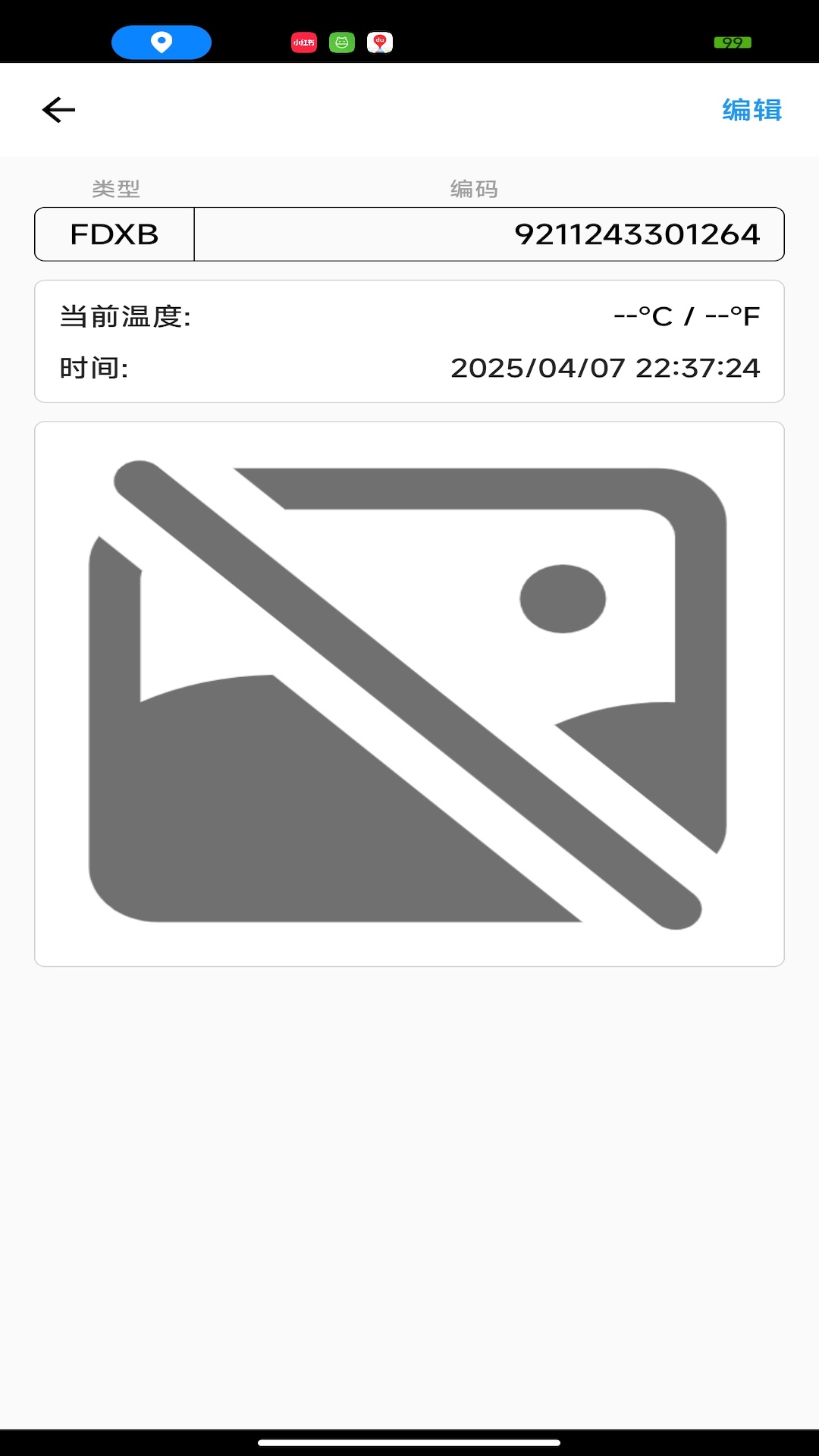This screenshot has height=1456, width=819.
Task: Tap the 编码 field label
Action: click(x=472, y=190)
